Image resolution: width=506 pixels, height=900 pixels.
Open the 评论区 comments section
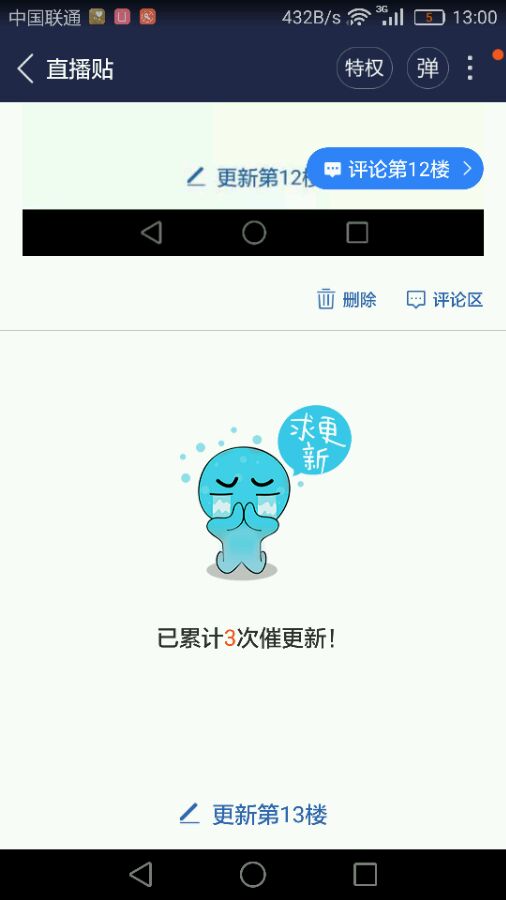[x=445, y=300]
